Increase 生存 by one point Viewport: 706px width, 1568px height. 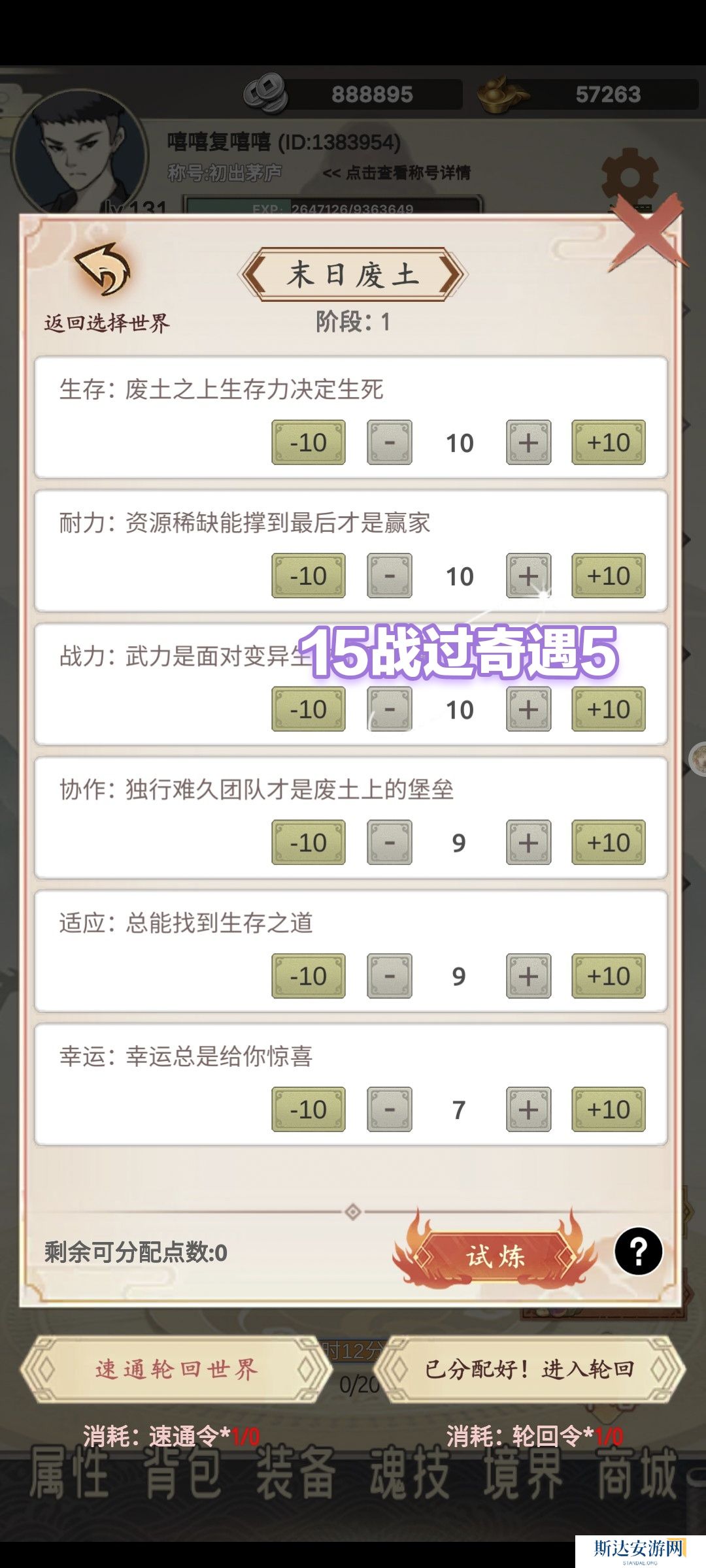(528, 442)
